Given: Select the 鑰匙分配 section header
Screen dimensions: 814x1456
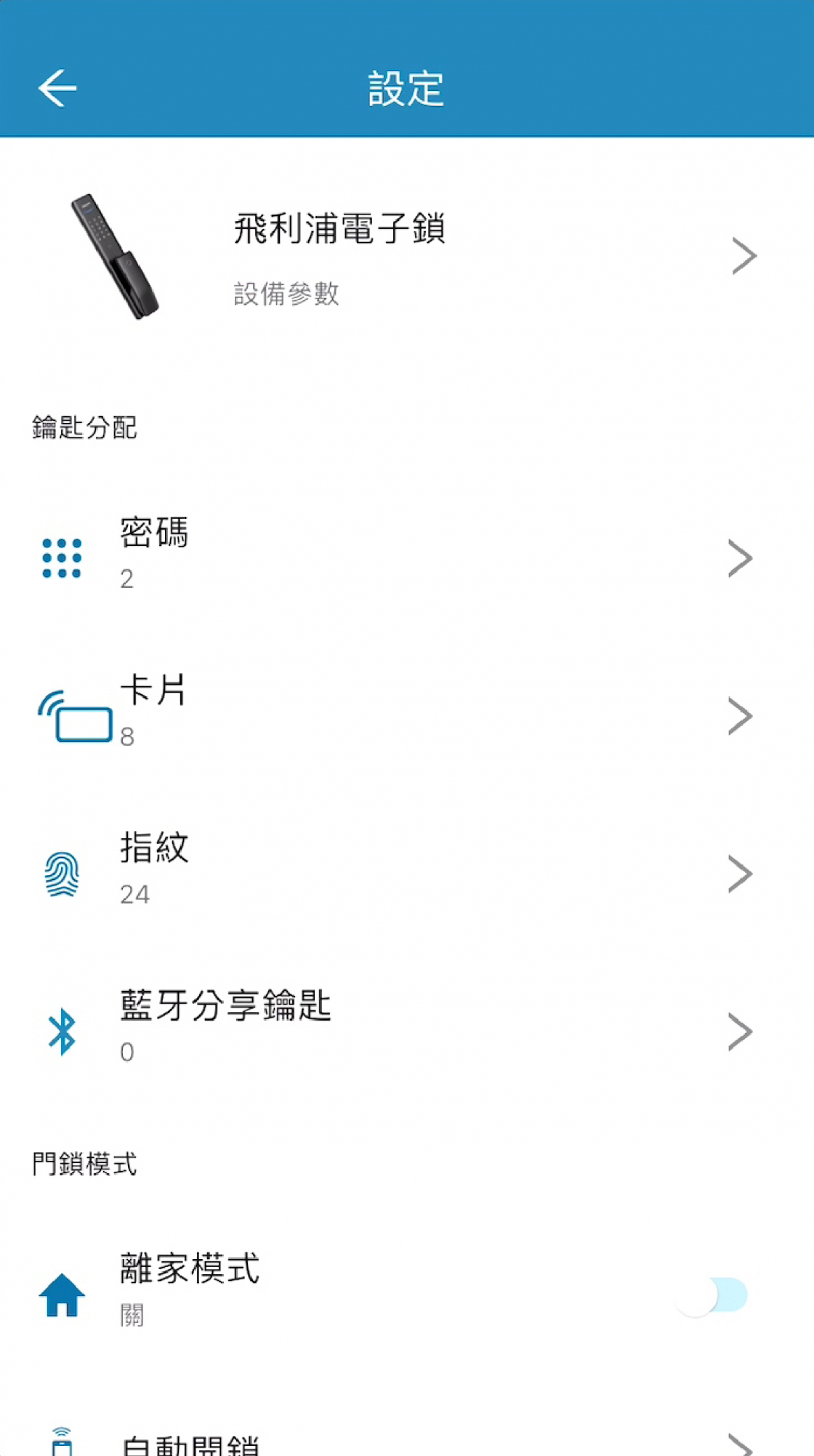Looking at the screenshot, I should point(84,428).
